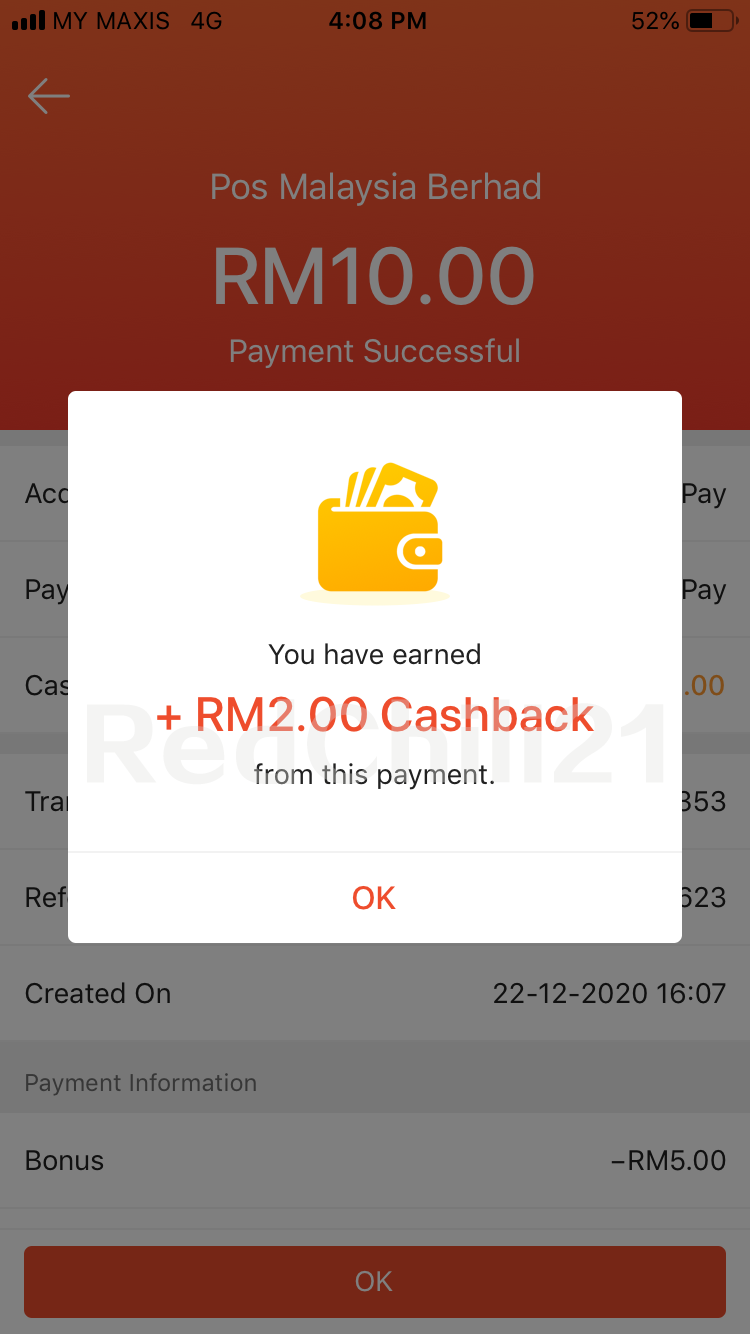Go back using the top arrow
The image size is (750, 1334).
point(48,96)
